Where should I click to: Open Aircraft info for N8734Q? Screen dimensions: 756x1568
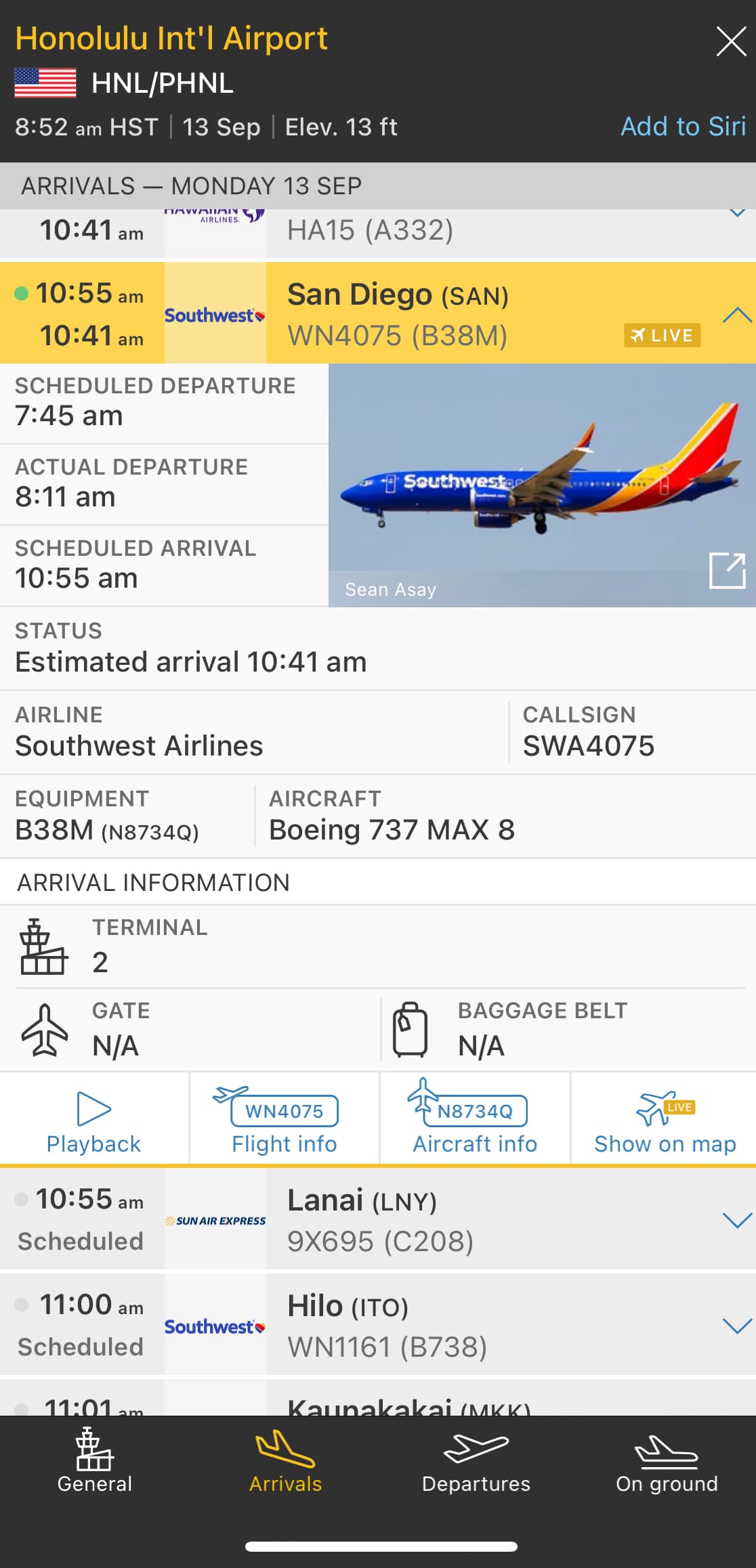475,1120
